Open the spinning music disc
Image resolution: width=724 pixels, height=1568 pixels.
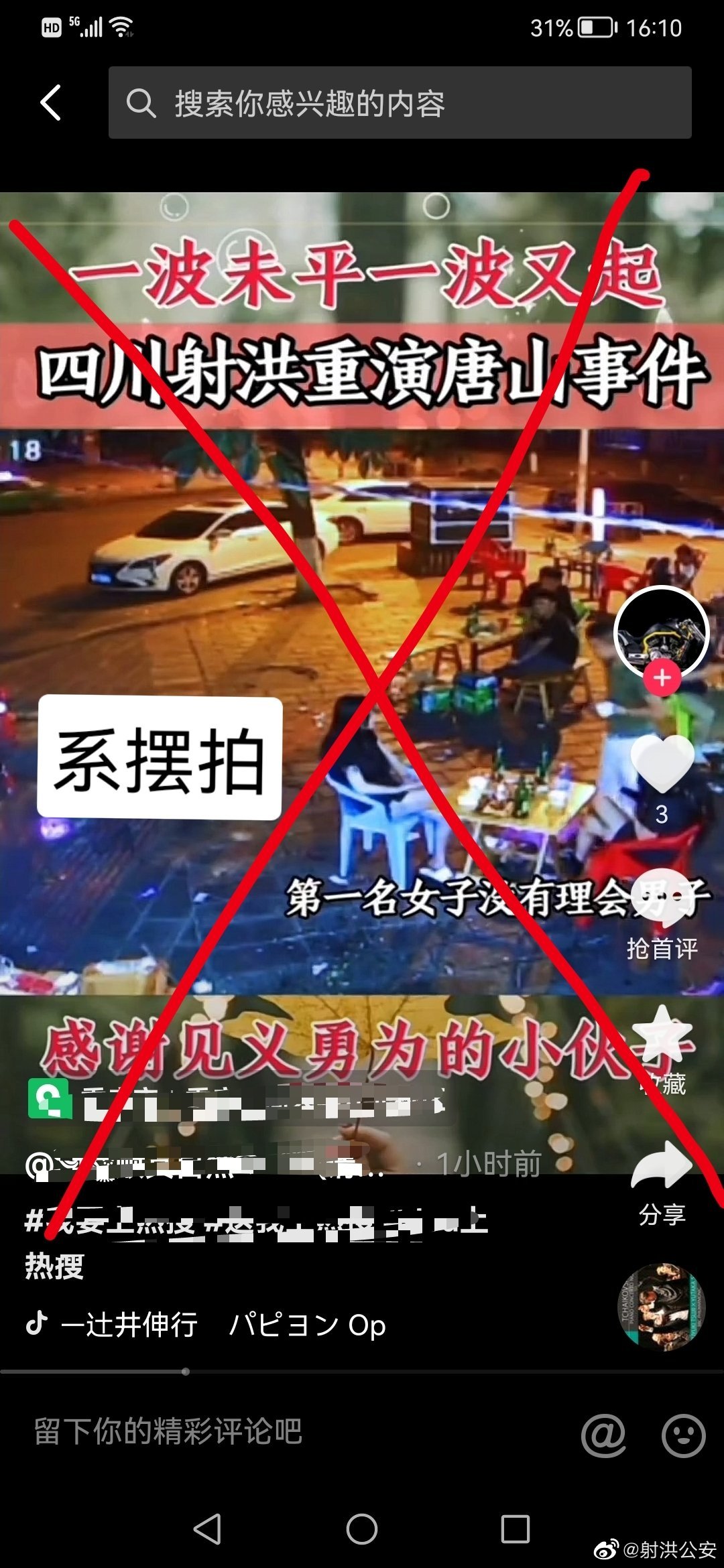pos(661,1307)
